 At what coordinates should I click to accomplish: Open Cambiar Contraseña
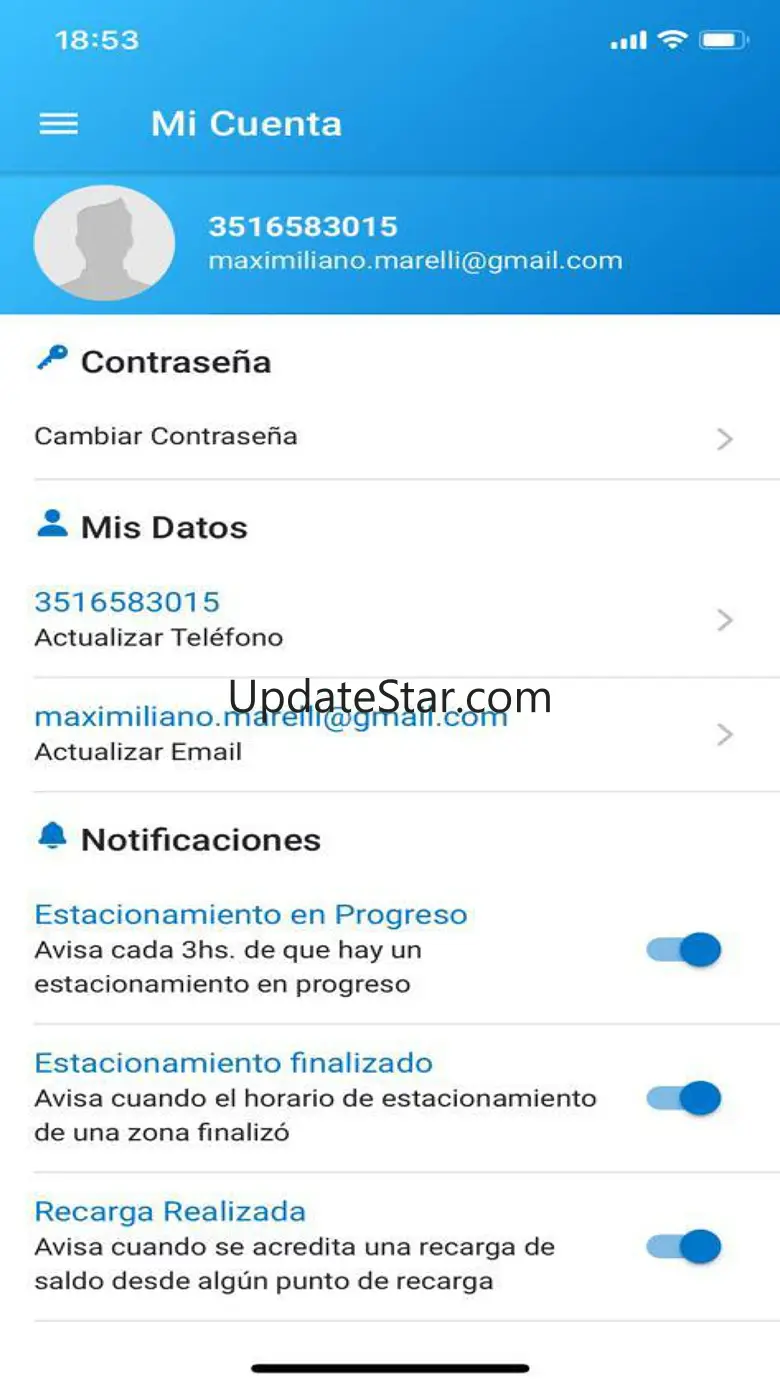(x=390, y=437)
